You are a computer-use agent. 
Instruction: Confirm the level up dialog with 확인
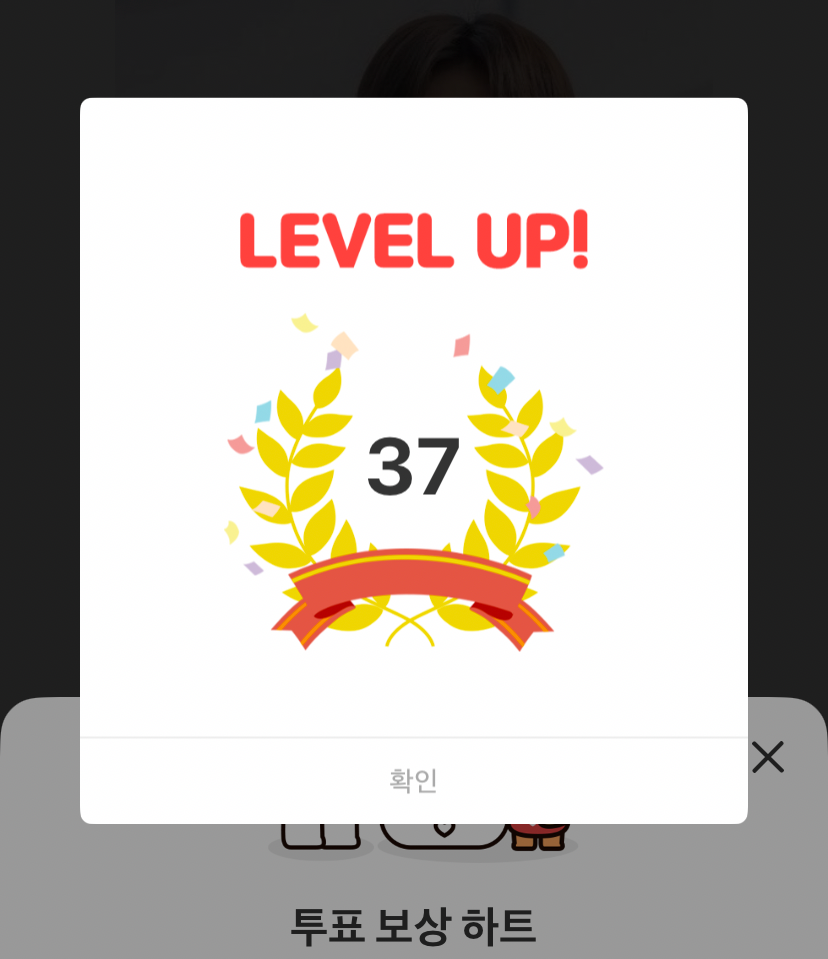click(x=413, y=781)
